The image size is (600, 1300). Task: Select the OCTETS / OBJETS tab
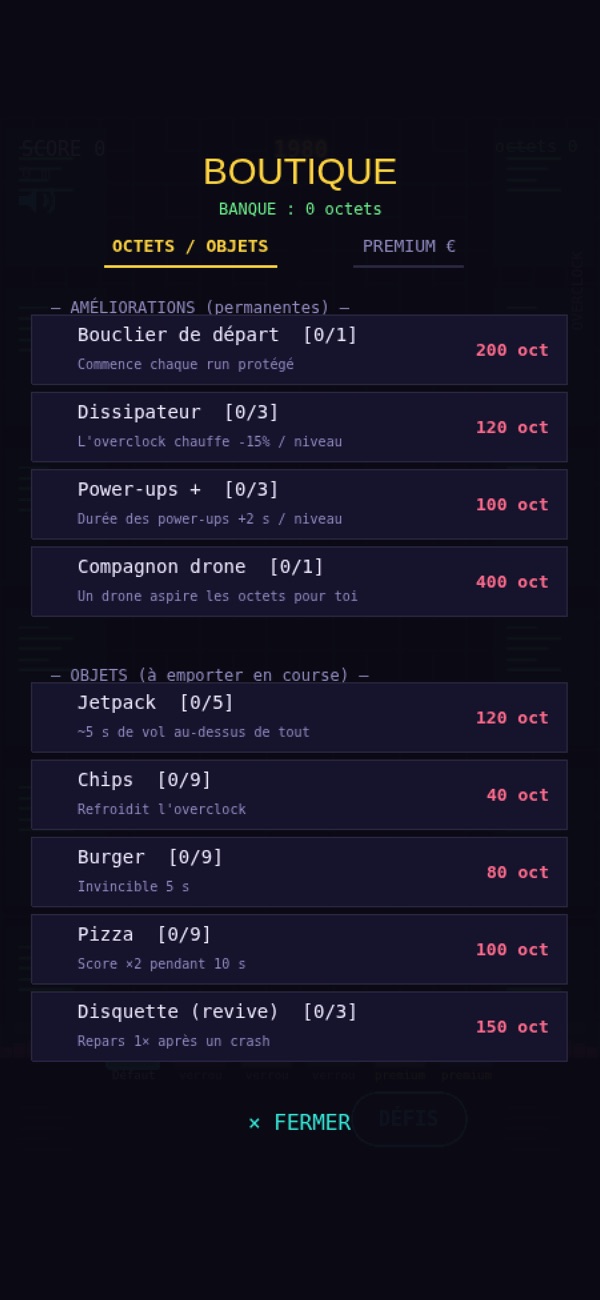pos(190,247)
